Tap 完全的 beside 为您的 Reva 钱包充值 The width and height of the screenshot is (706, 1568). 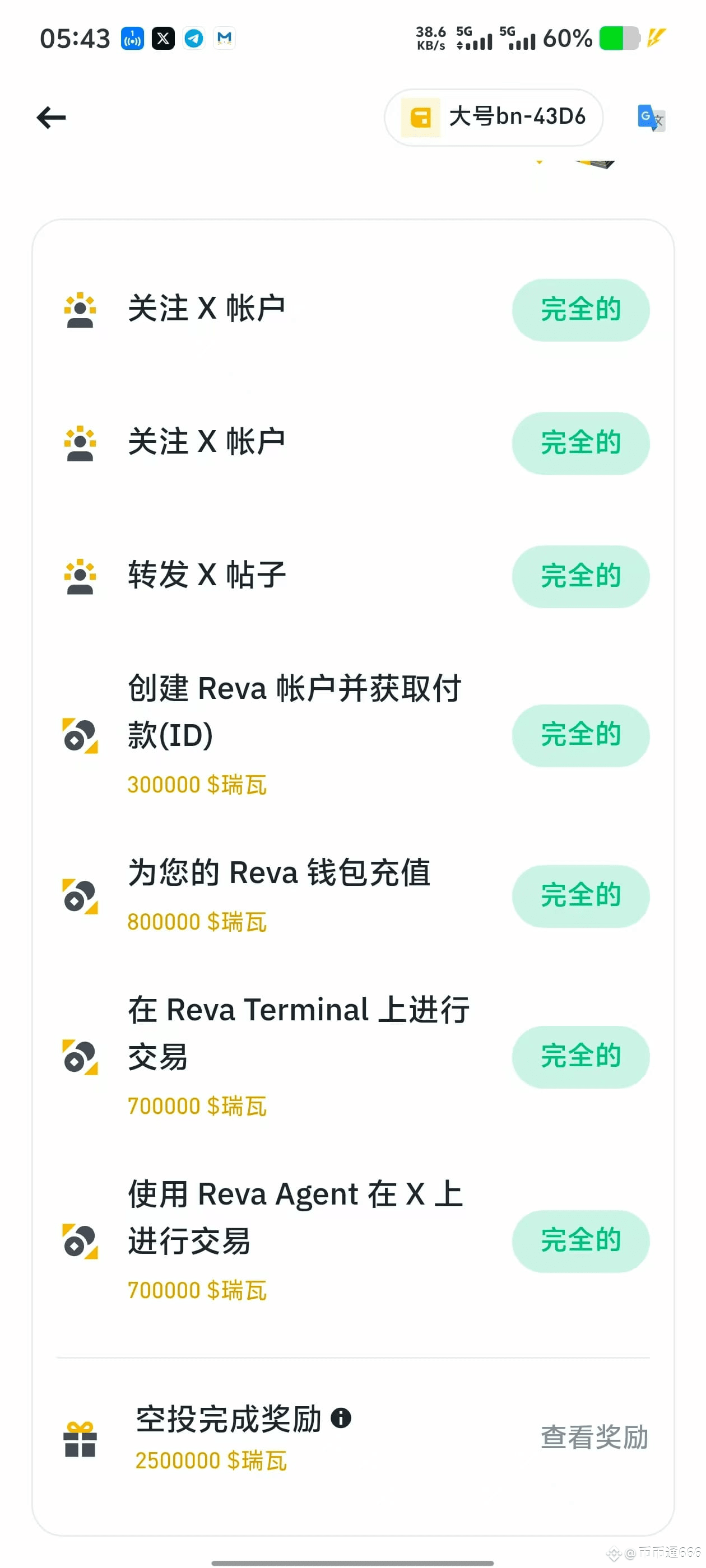[580, 895]
